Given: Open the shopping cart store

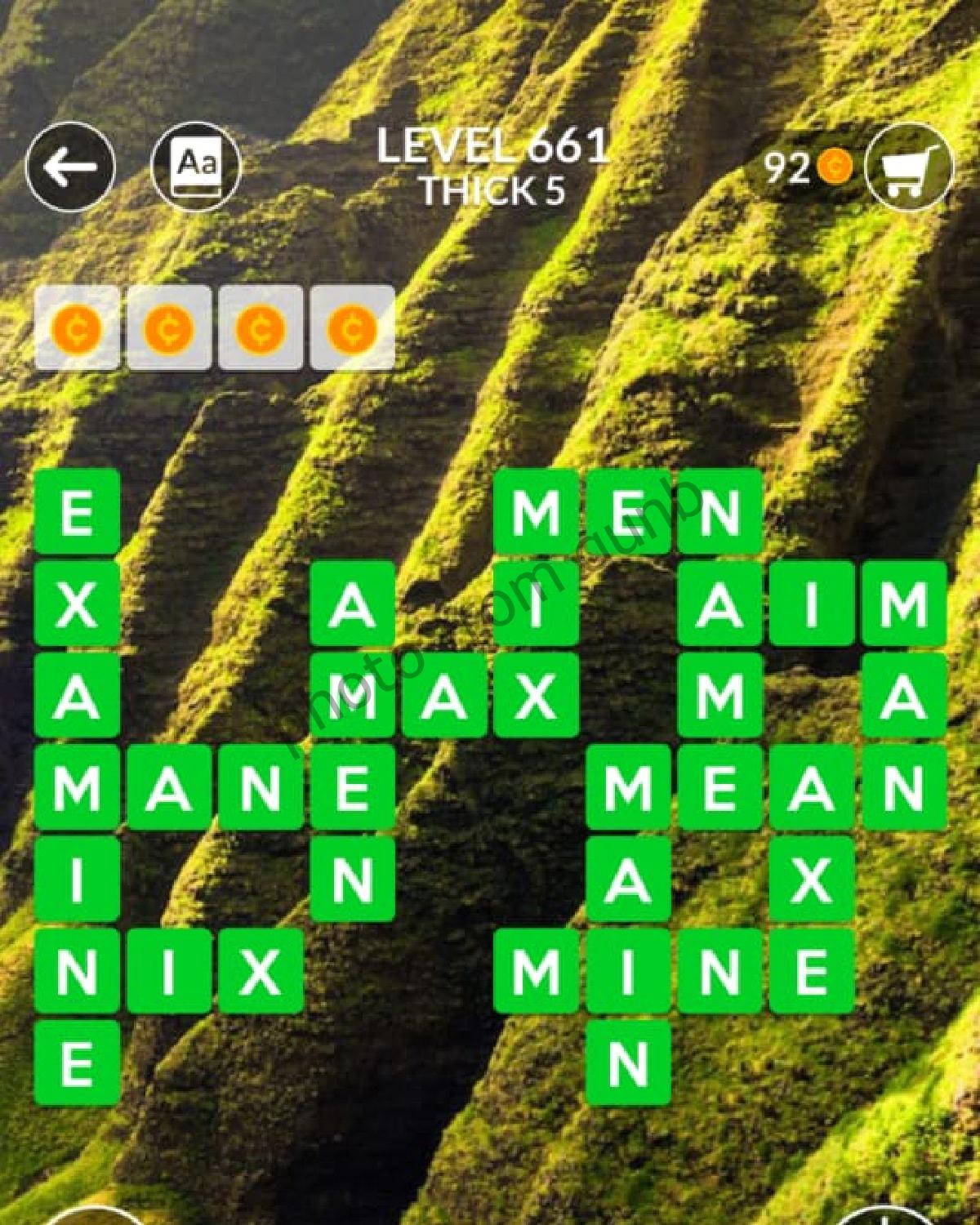Looking at the screenshot, I should (908, 169).
